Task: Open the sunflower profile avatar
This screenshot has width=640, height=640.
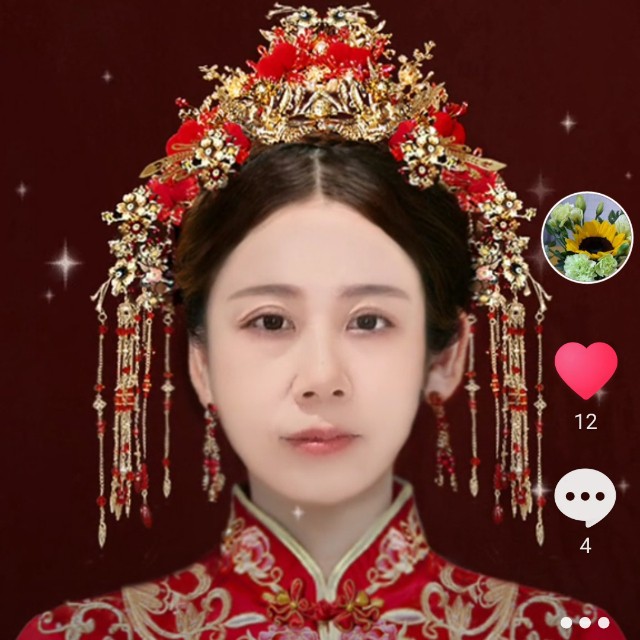Action: click(x=587, y=238)
